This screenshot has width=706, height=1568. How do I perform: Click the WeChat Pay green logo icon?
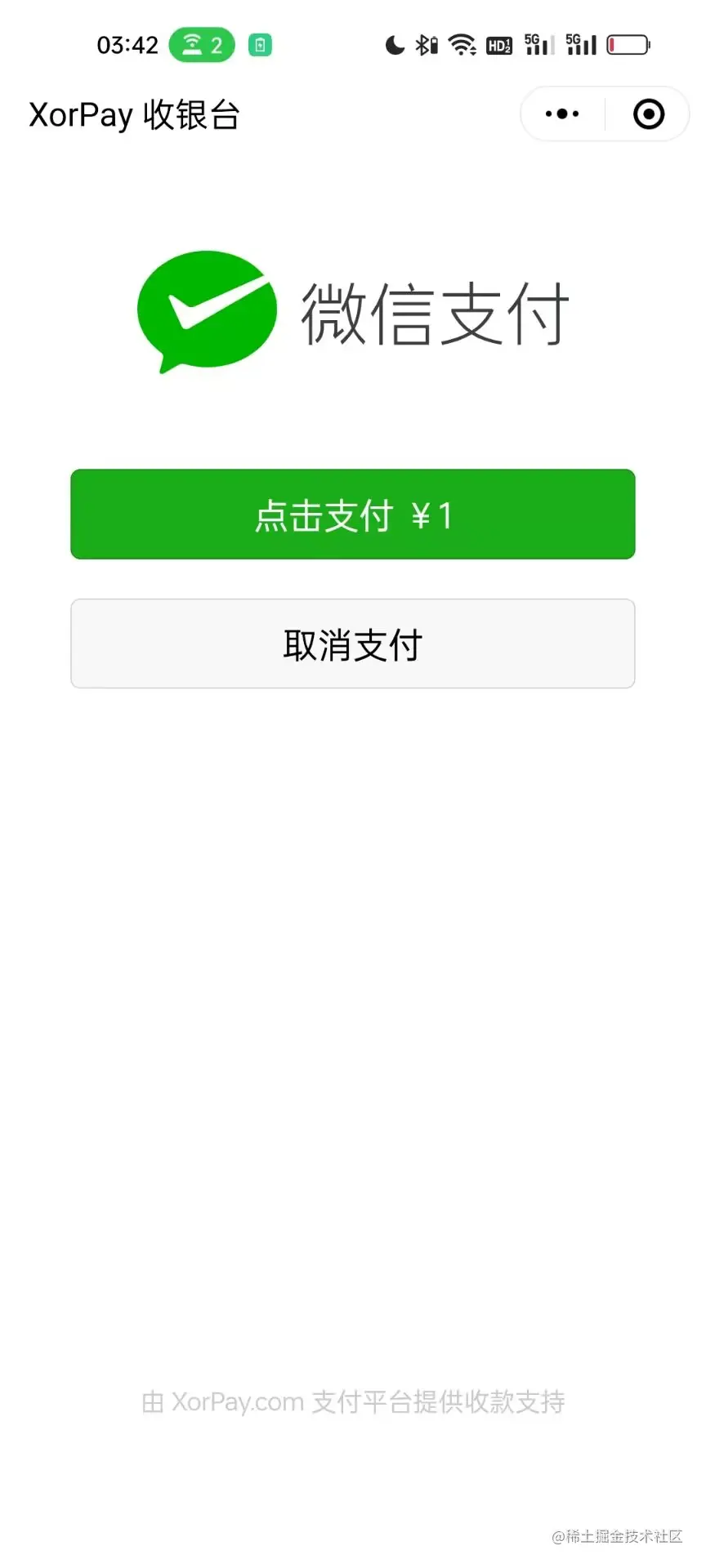coord(207,310)
